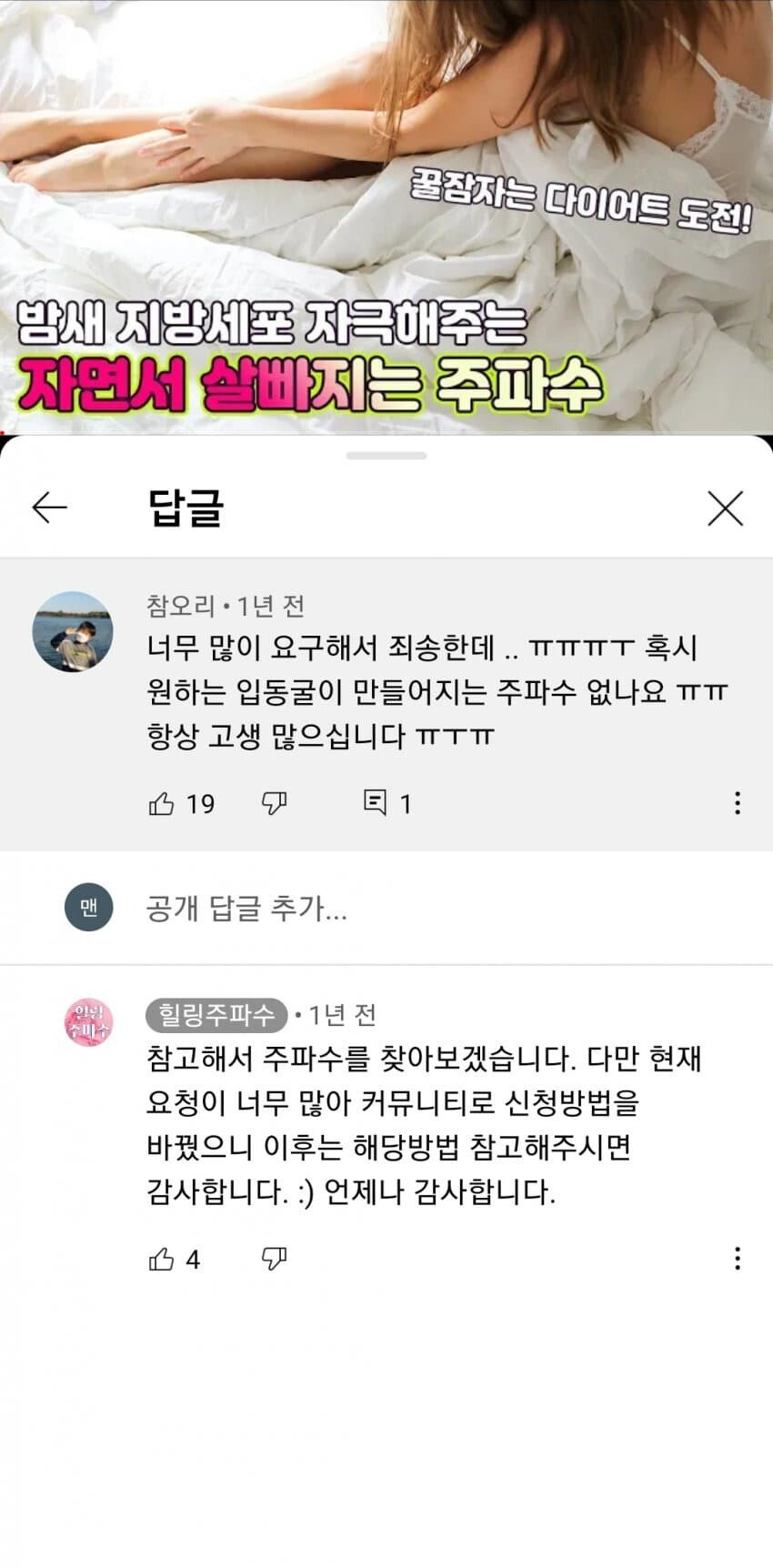Like 참오리's comment
The image size is (773, 1568).
(x=162, y=803)
